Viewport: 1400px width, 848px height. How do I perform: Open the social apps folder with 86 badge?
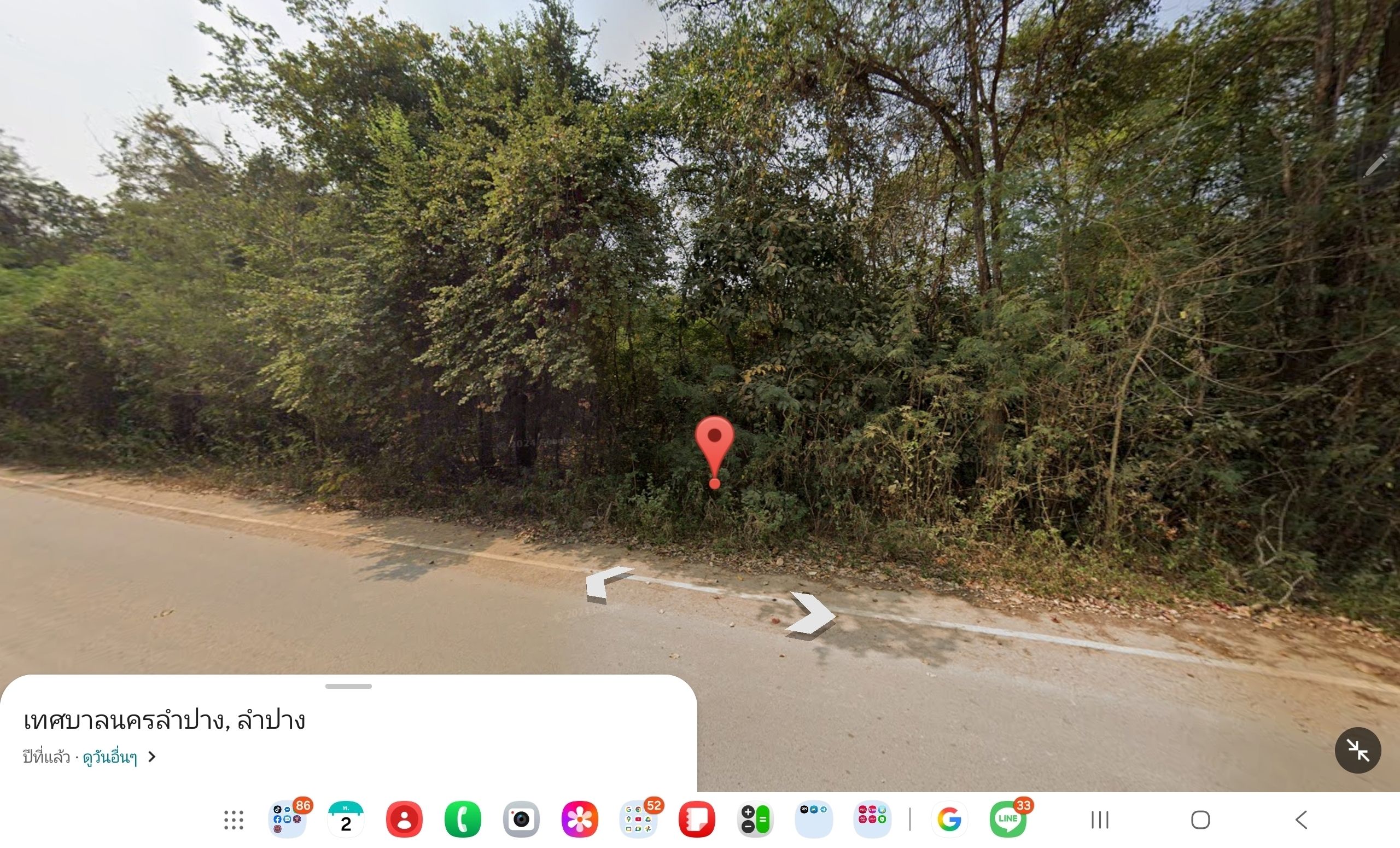tap(288, 820)
